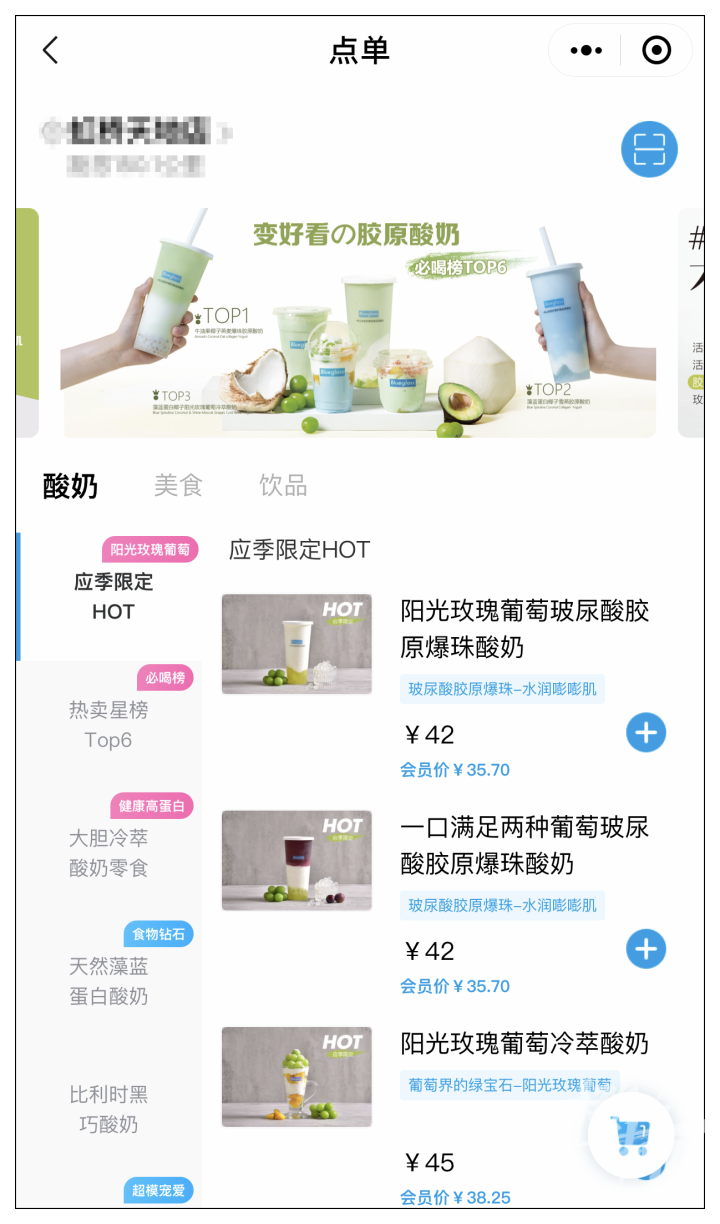Add 一口满足两种葡萄玻尿酸胶原爆珠酸奶 to cart

[x=646, y=949]
